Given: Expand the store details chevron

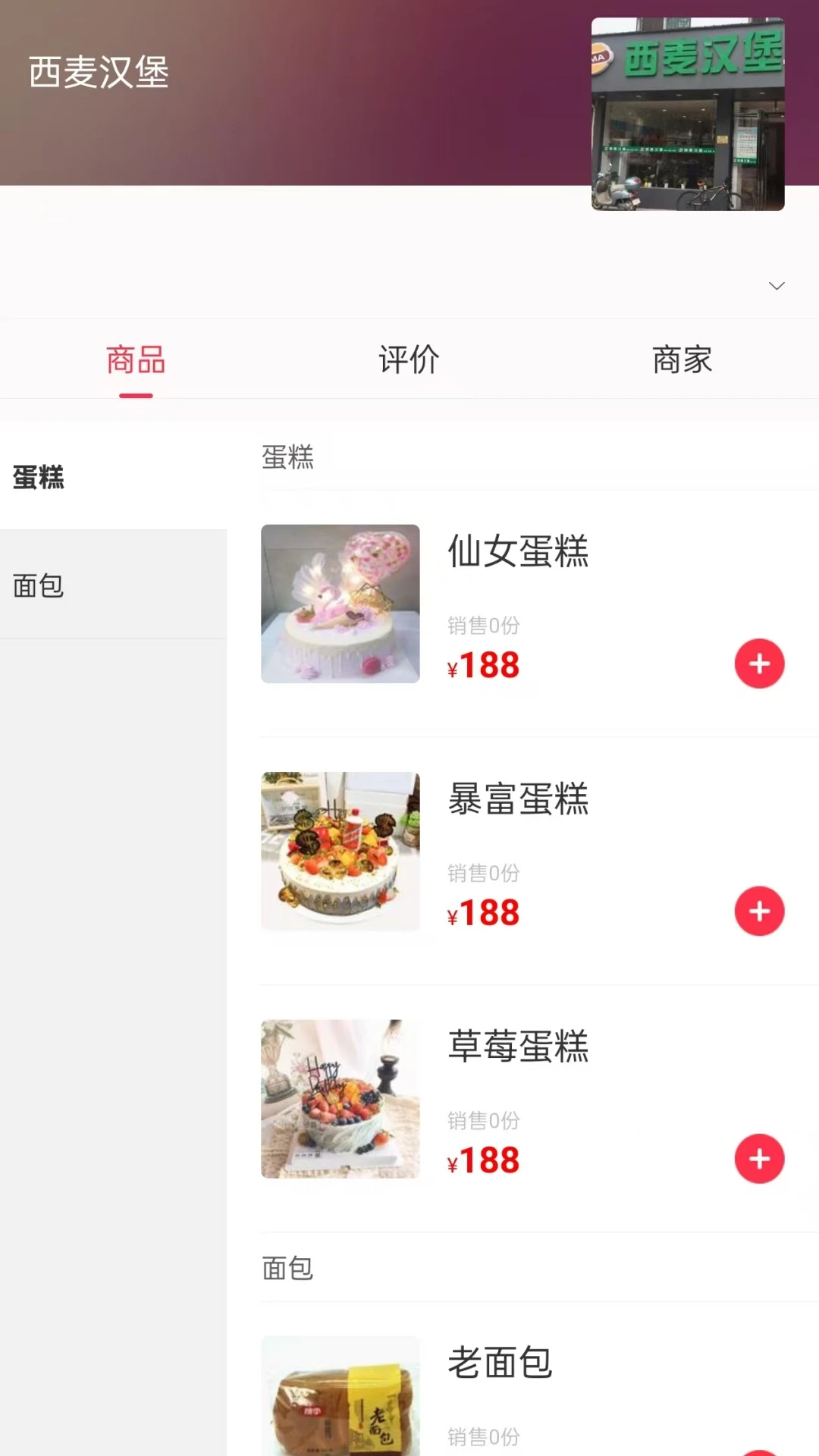Looking at the screenshot, I should click(777, 286).
